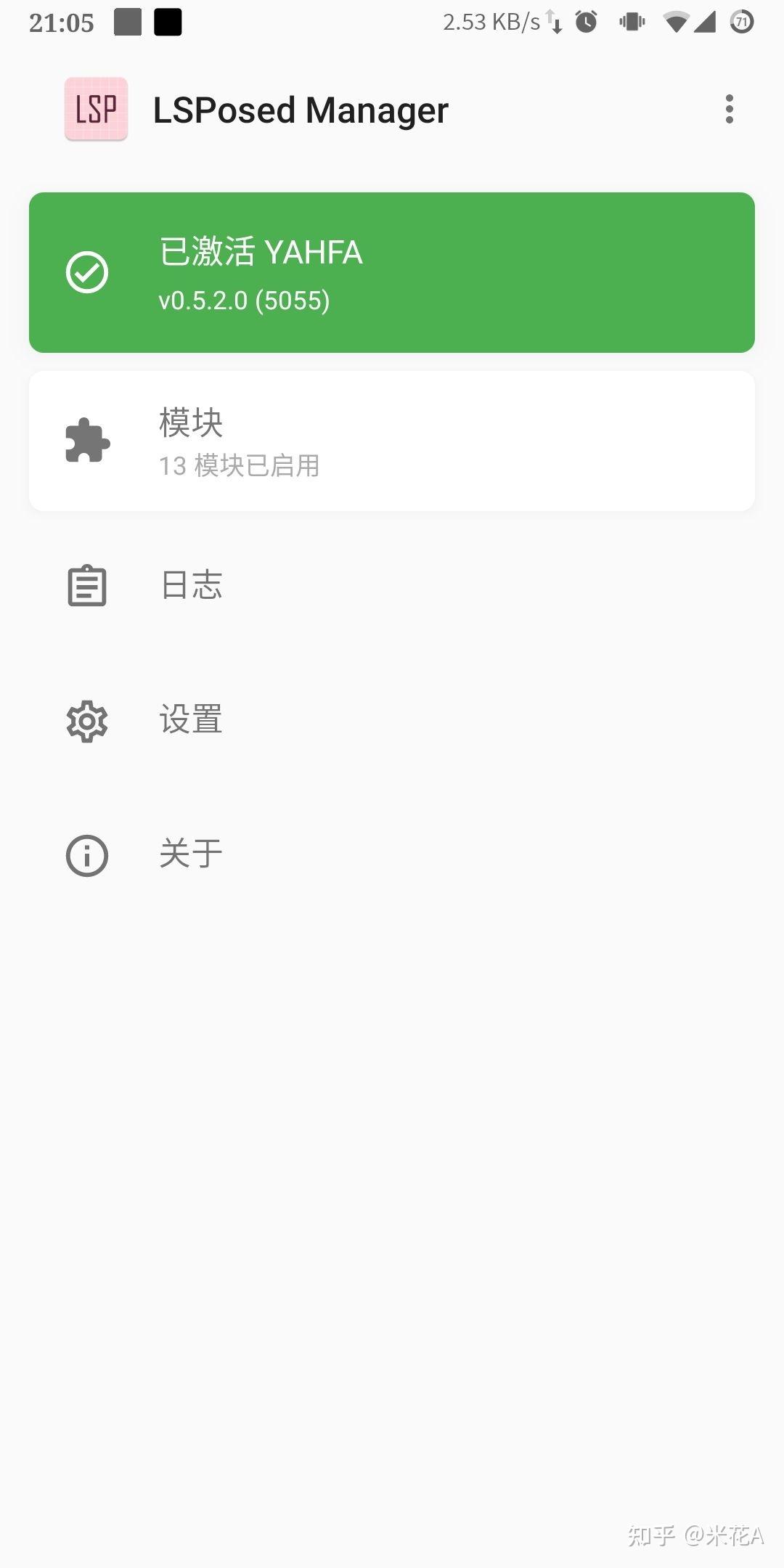Expand the 已激活 YAHFA status card
The height and width of the screenshot is (1568, 784).
(392, 273)
